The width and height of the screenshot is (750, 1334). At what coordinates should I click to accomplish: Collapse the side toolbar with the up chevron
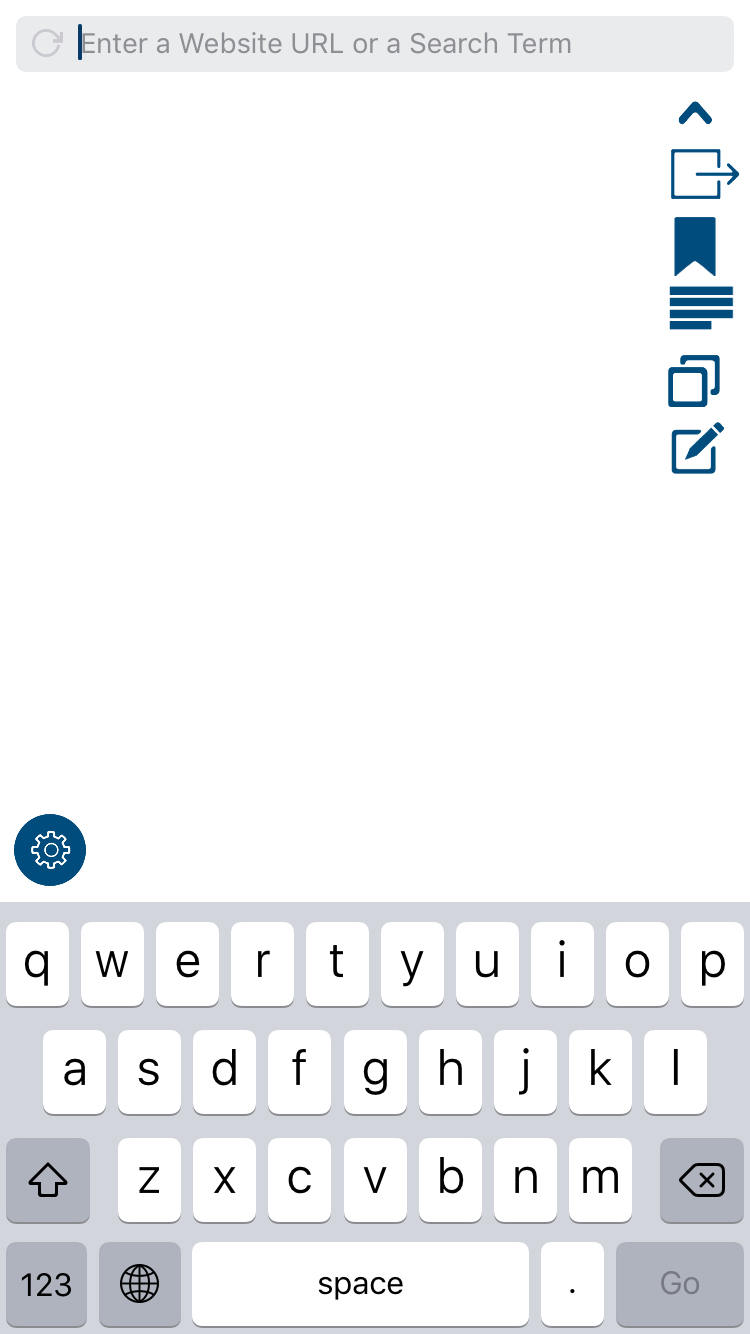point(695,114)
